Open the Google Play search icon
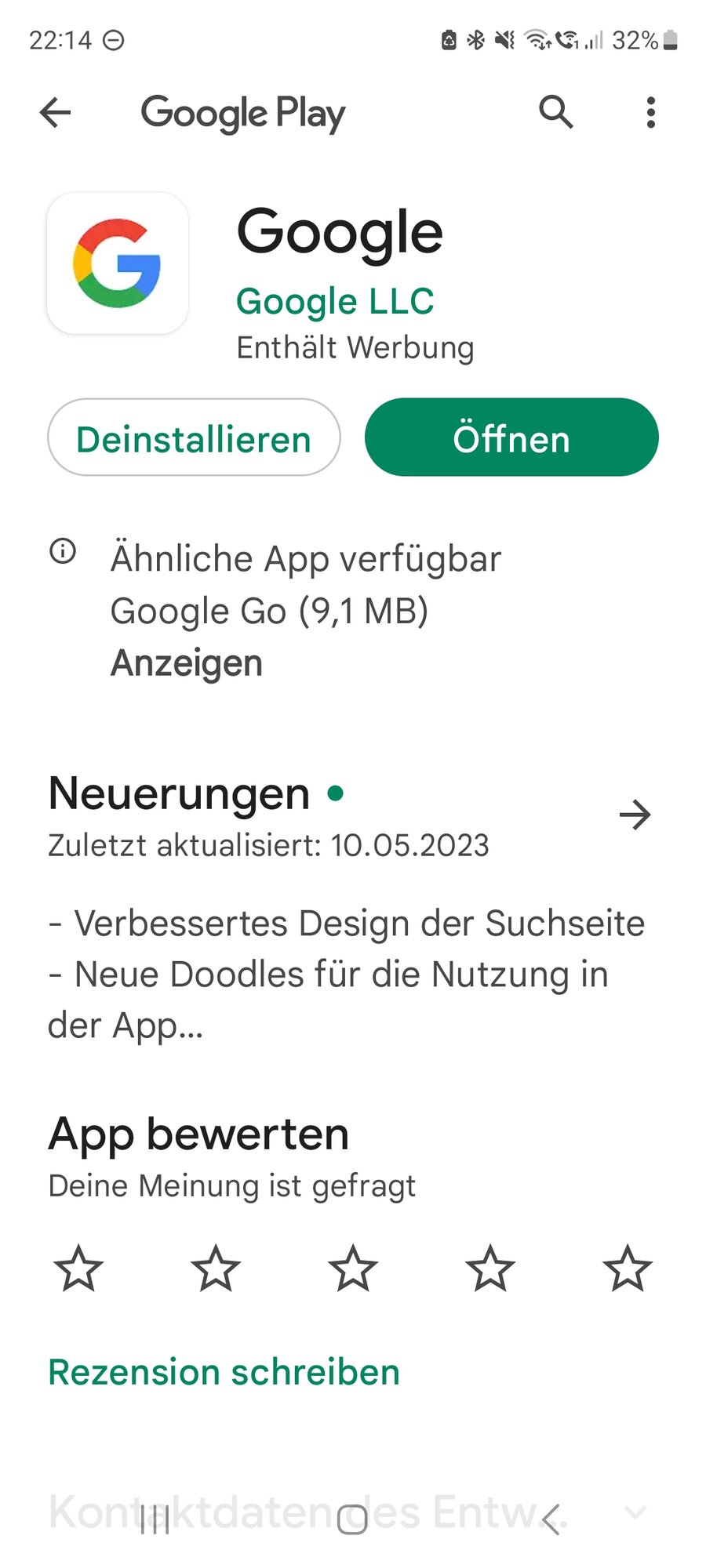Screen dimensions: 706x1568 click(x=555, y=112)
